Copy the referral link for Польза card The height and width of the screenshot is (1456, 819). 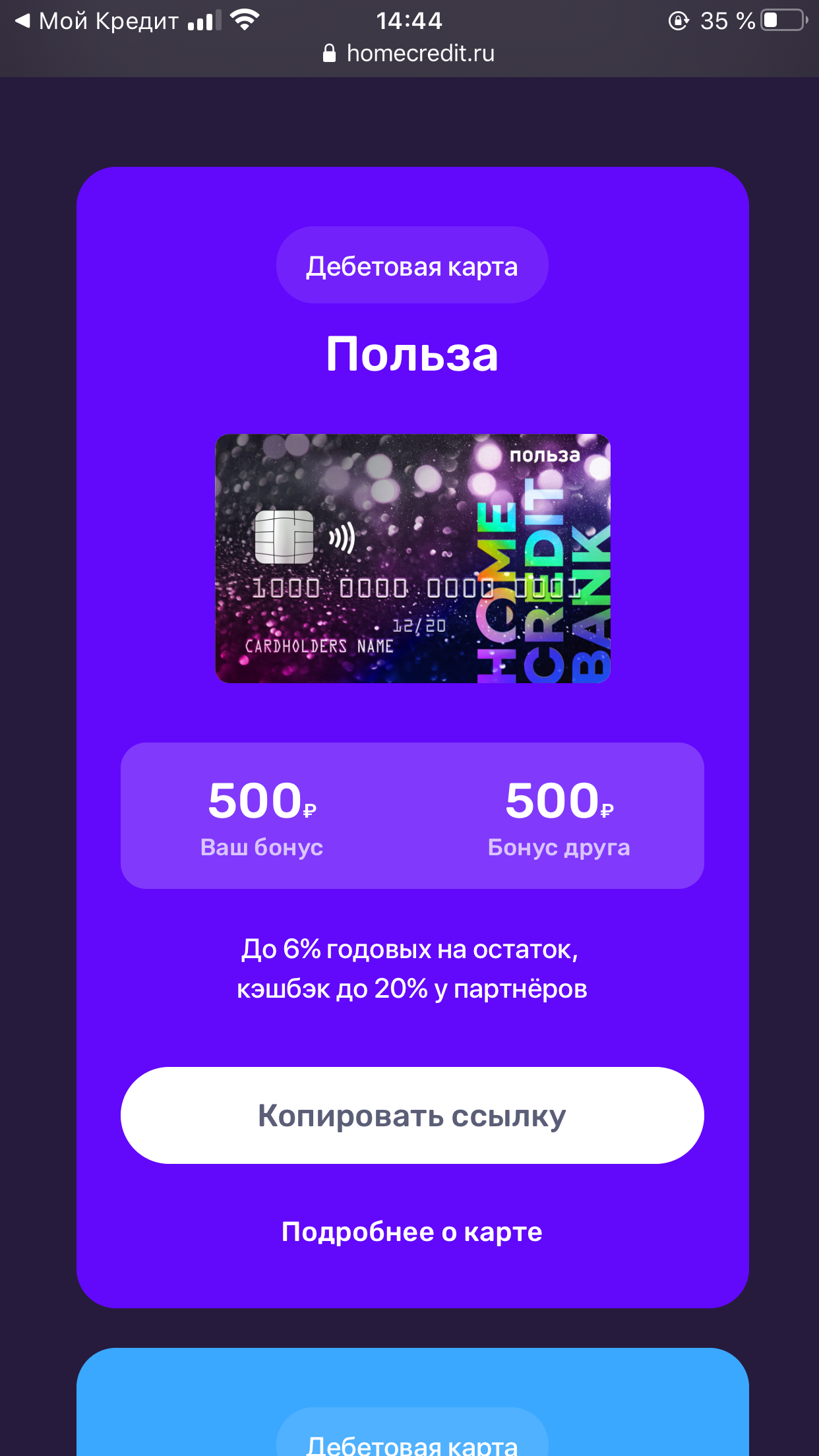[x=411, y=1116]
